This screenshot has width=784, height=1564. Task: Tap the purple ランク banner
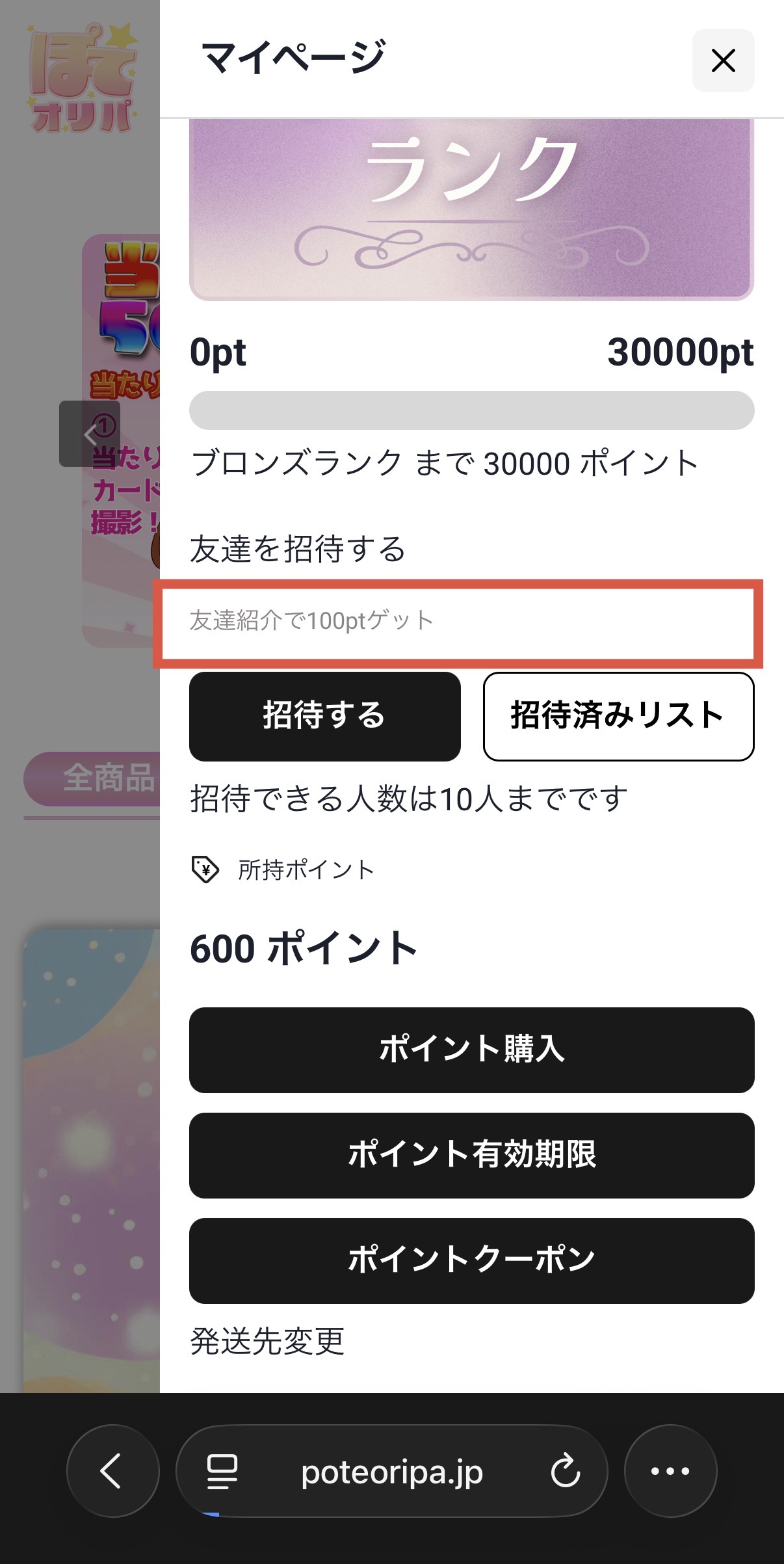(x=470, y=208)
